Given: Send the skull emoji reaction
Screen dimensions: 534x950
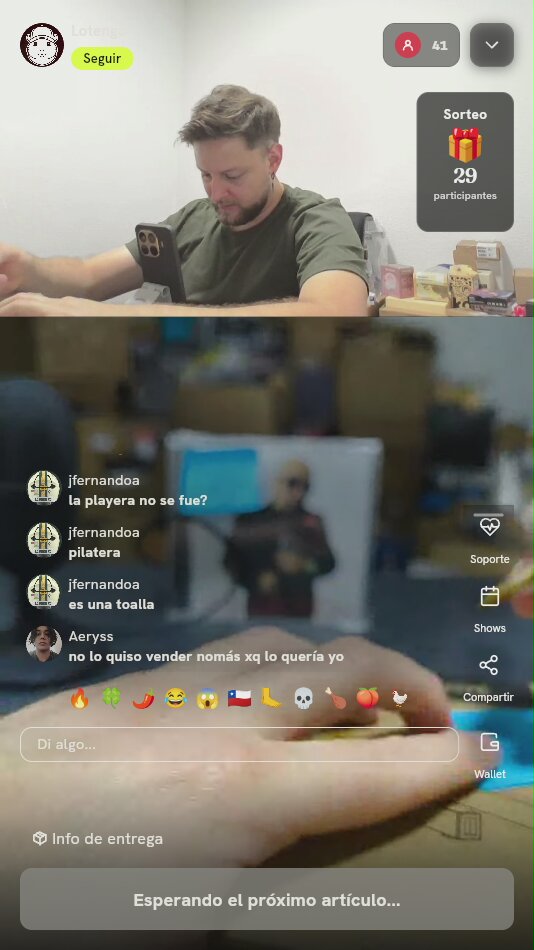Looking at the screenshot, I should [x=303, y=698].
